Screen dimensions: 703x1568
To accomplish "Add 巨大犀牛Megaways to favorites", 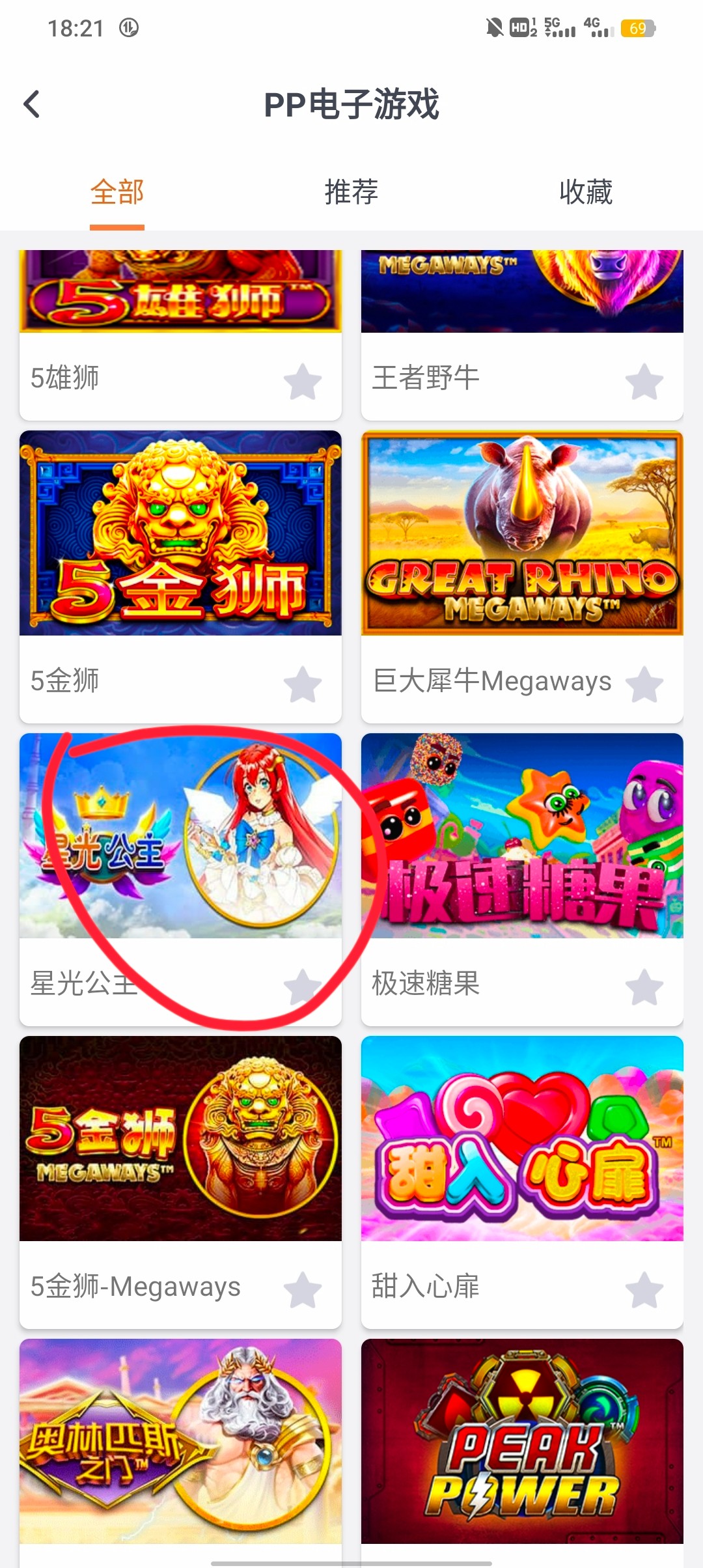I will (644, 684).
